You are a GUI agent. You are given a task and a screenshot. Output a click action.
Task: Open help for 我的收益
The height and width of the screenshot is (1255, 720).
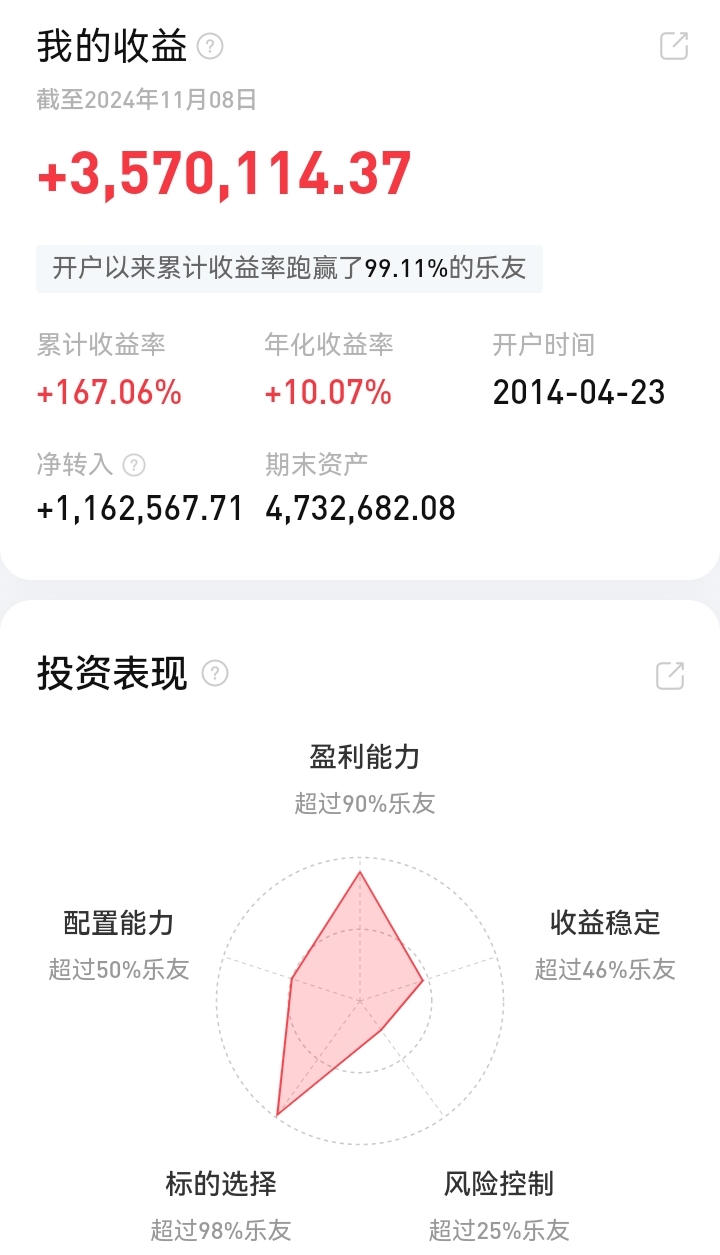tap(210, 46)
